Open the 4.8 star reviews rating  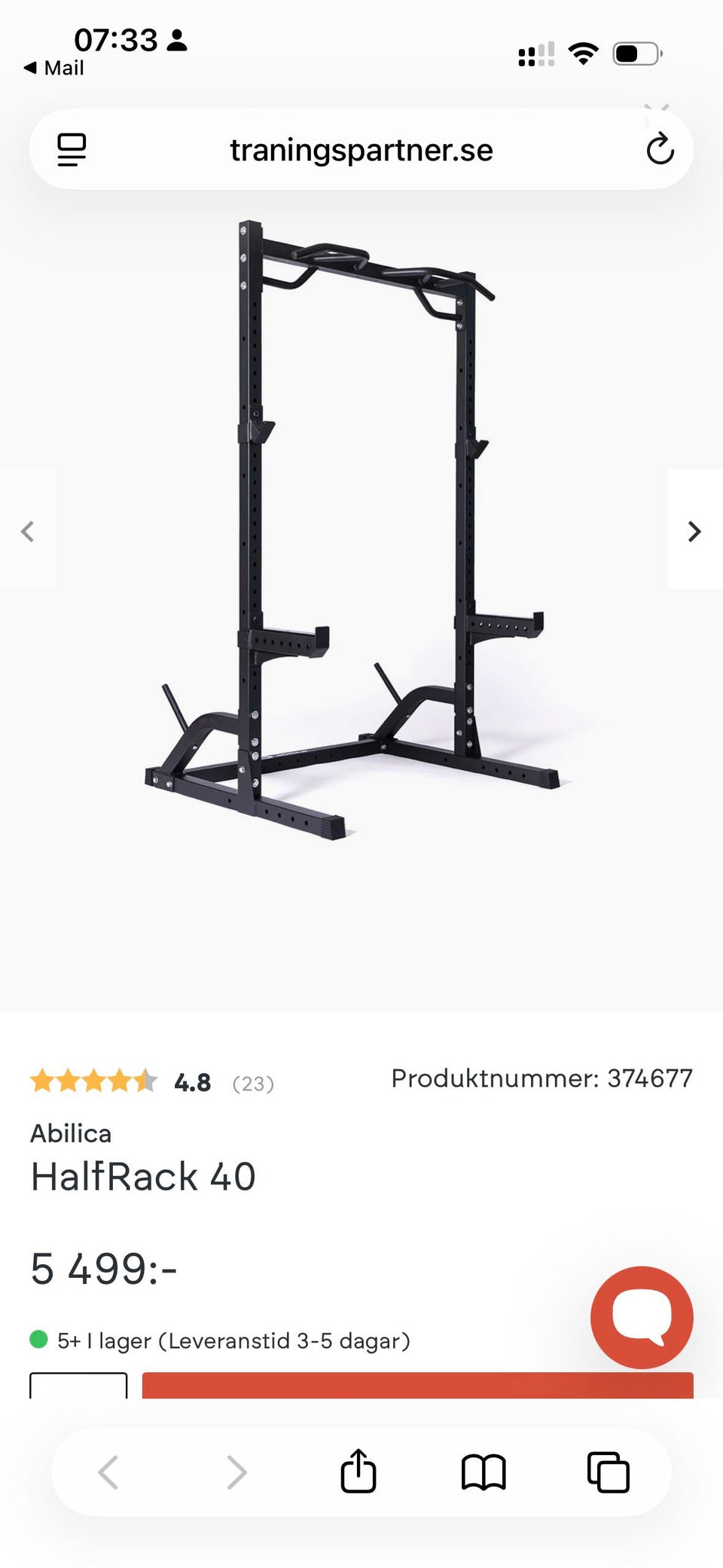coord(152,1082)
